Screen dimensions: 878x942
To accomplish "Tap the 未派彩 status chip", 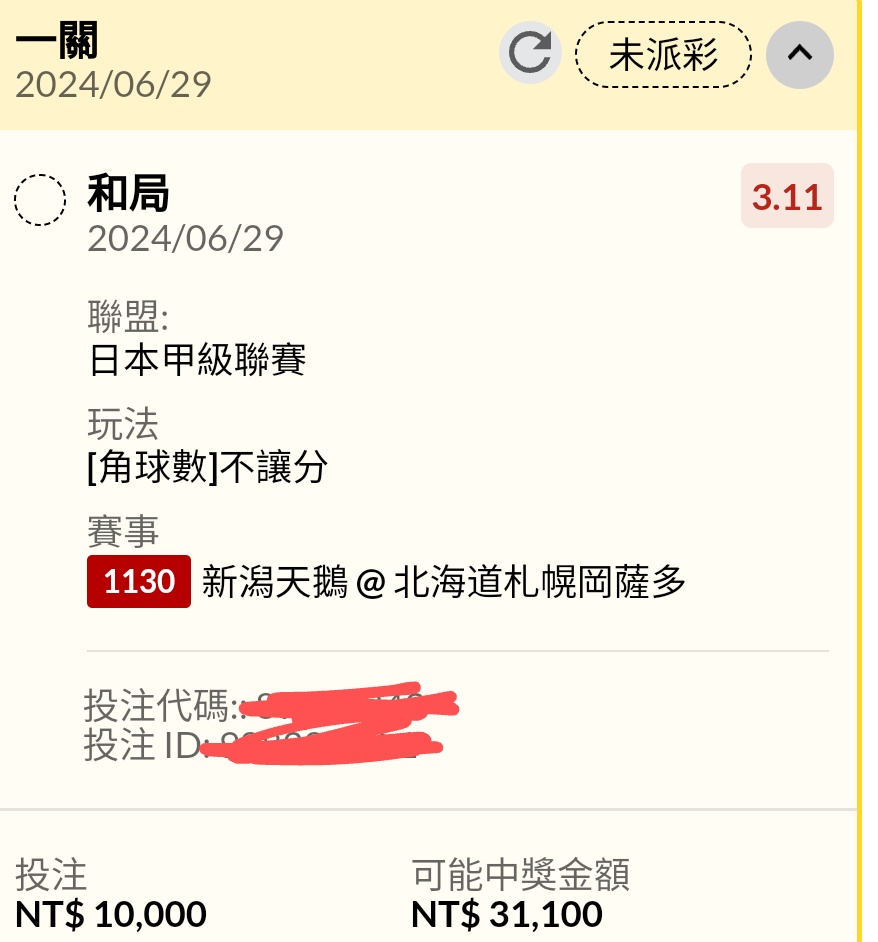I will pos(663,54).
